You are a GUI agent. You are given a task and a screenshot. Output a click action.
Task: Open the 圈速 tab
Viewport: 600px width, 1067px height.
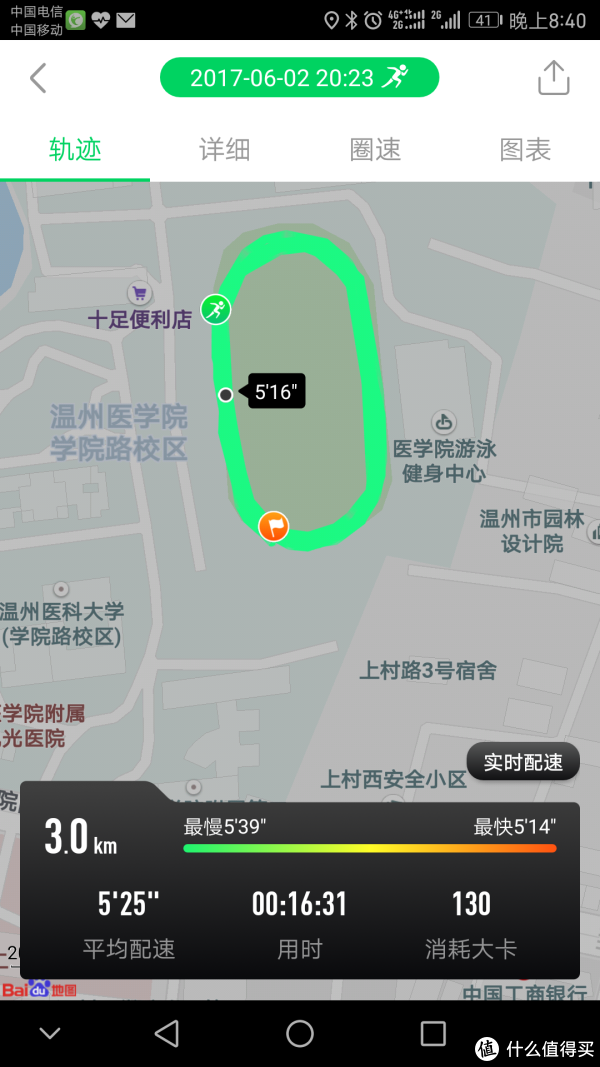point(375,150)
